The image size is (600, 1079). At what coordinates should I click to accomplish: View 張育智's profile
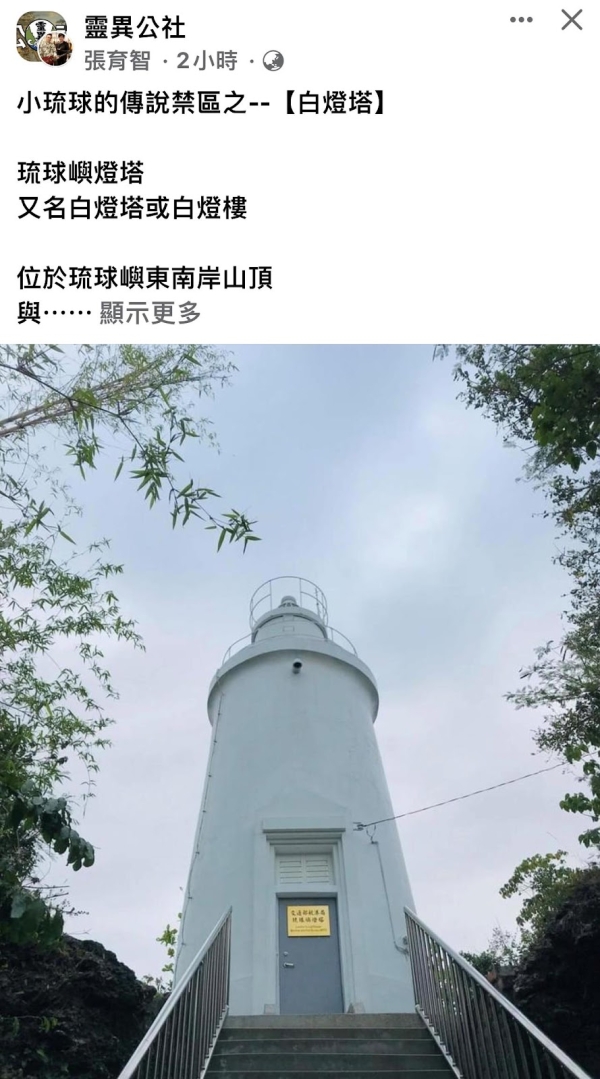(x=117, y=61)
